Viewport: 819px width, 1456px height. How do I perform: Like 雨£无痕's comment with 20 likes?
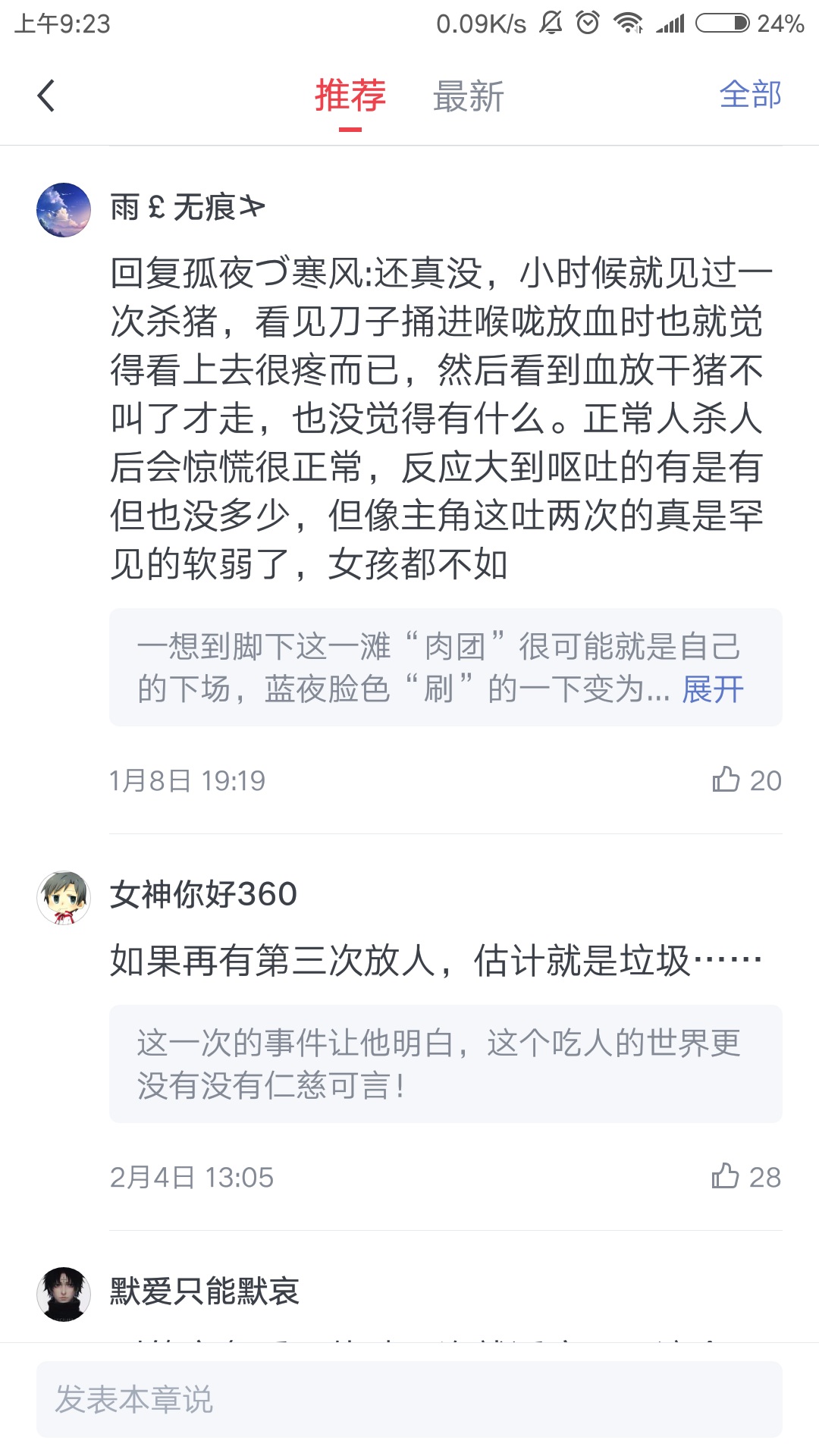click(x=726, y=780)
